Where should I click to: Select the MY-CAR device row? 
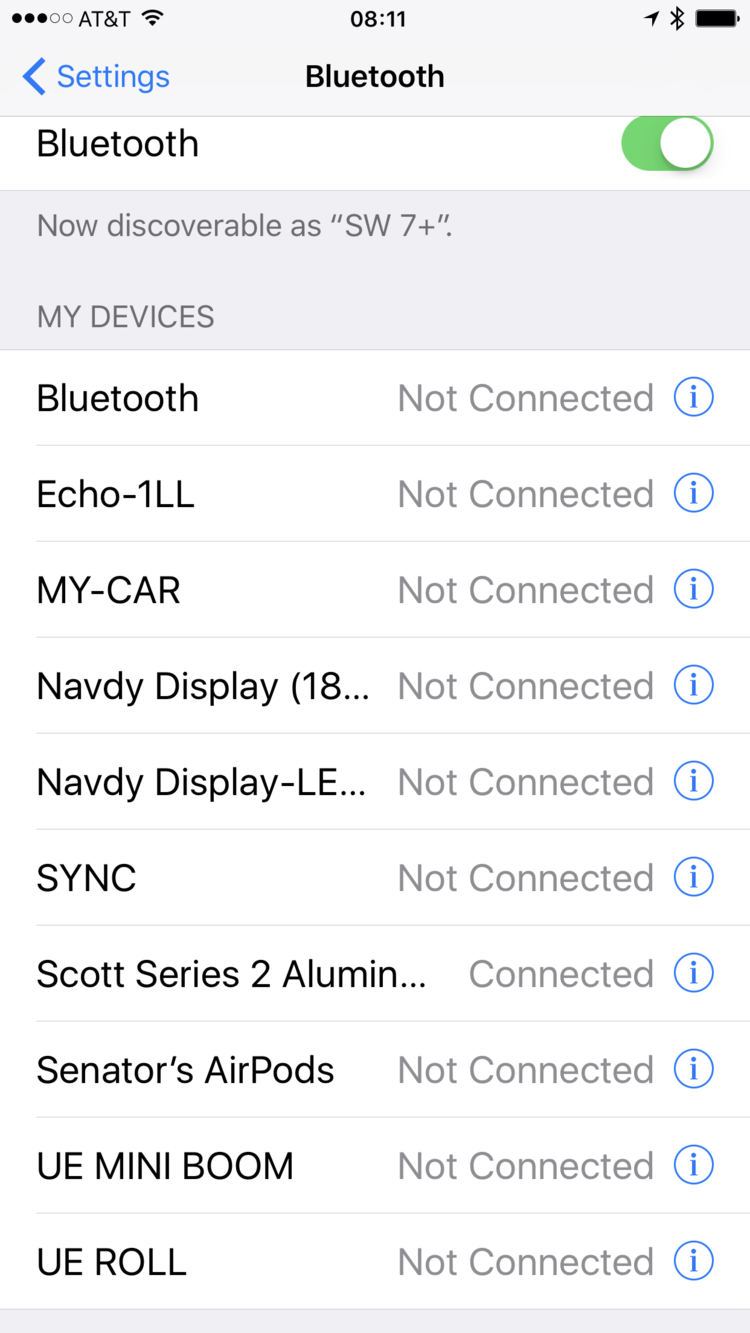375,590
